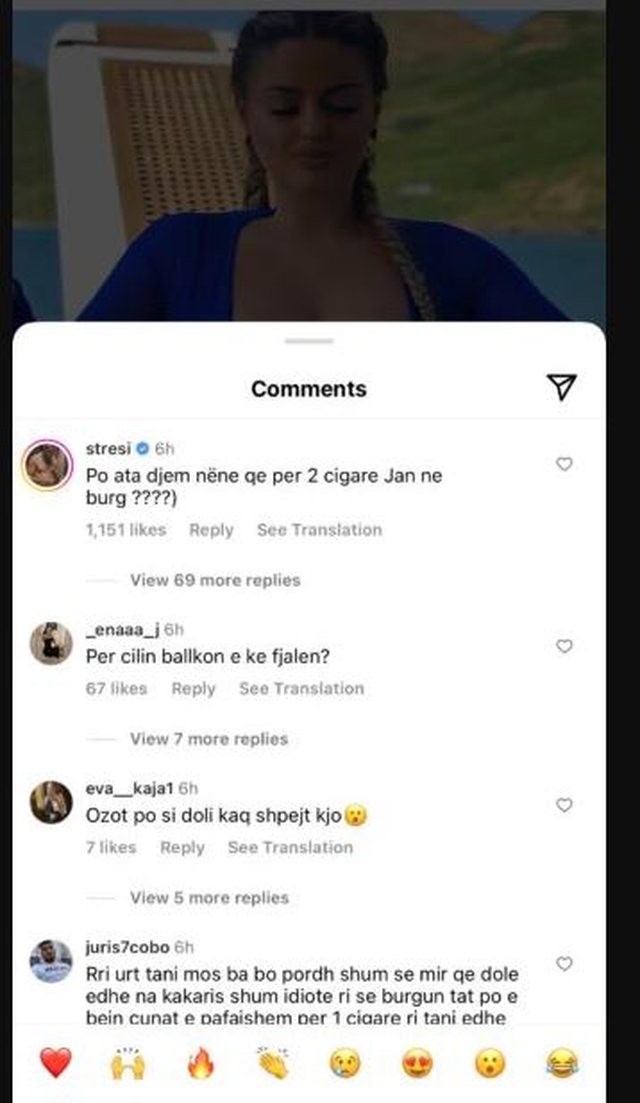Like stresi's comment
This screenshot has height=1103, width=640.
[x=564, y=464]
